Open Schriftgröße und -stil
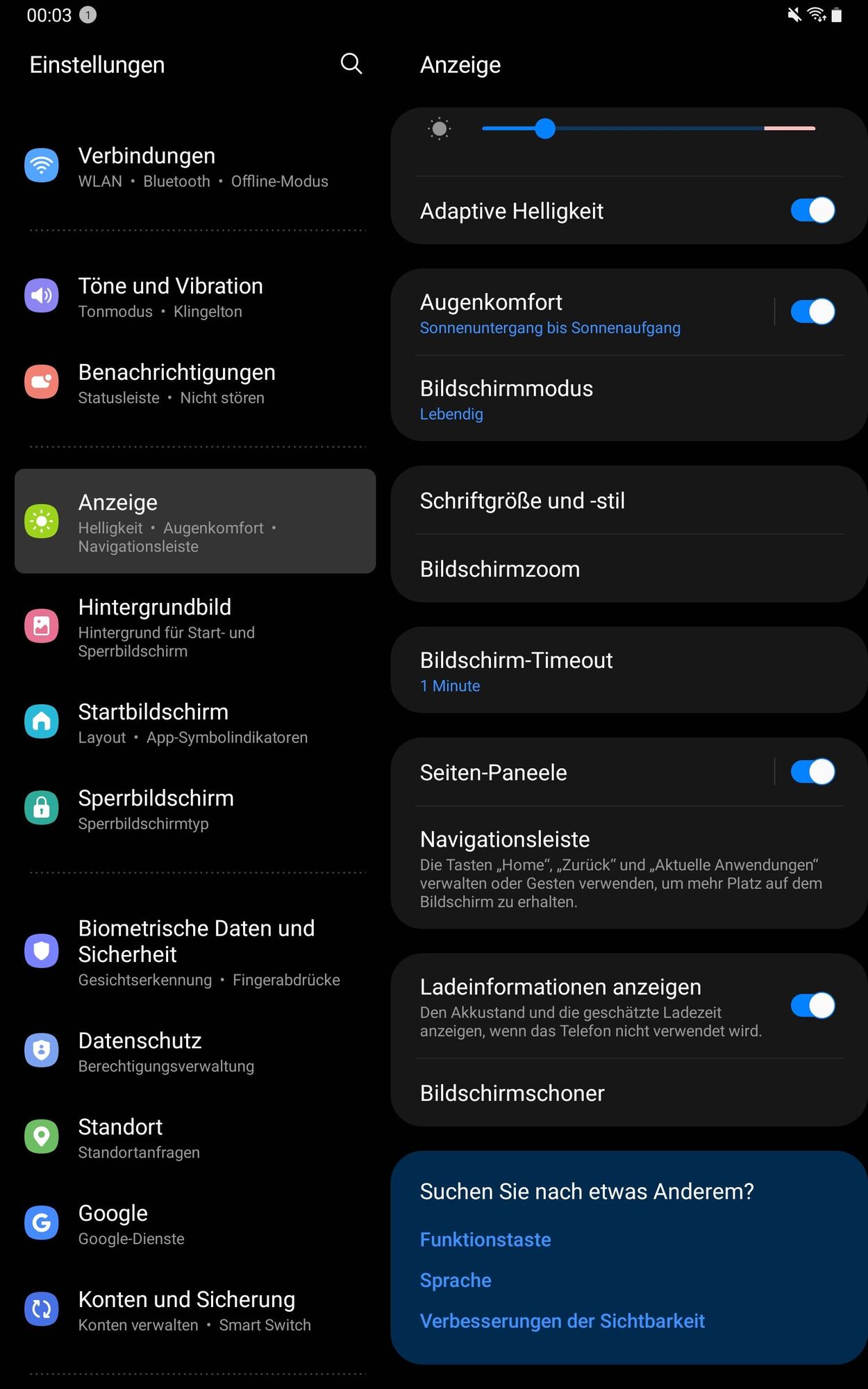The width and height of the screenshot is (868, 1389). 590,501
